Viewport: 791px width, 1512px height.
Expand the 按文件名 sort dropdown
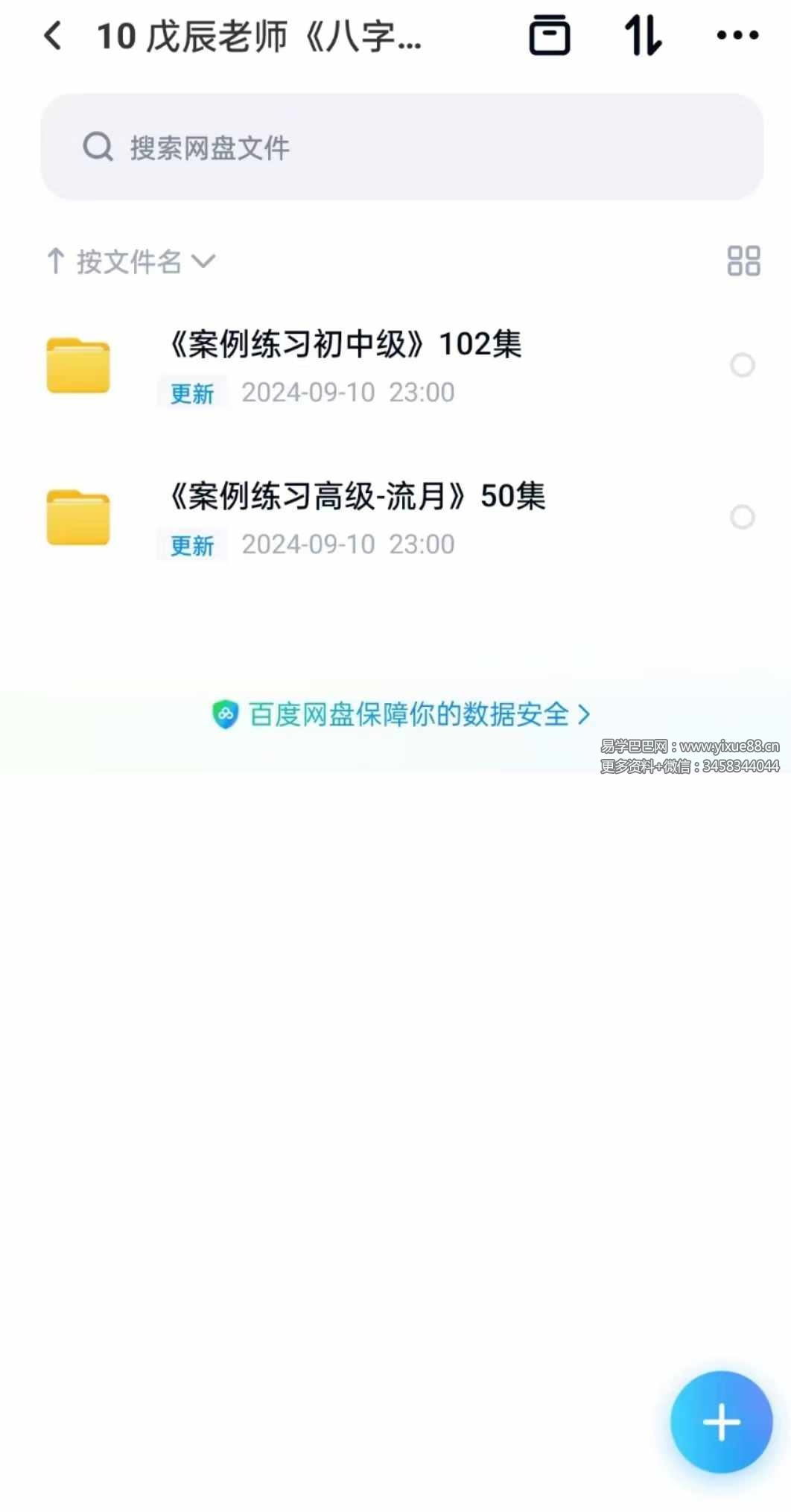130,262
